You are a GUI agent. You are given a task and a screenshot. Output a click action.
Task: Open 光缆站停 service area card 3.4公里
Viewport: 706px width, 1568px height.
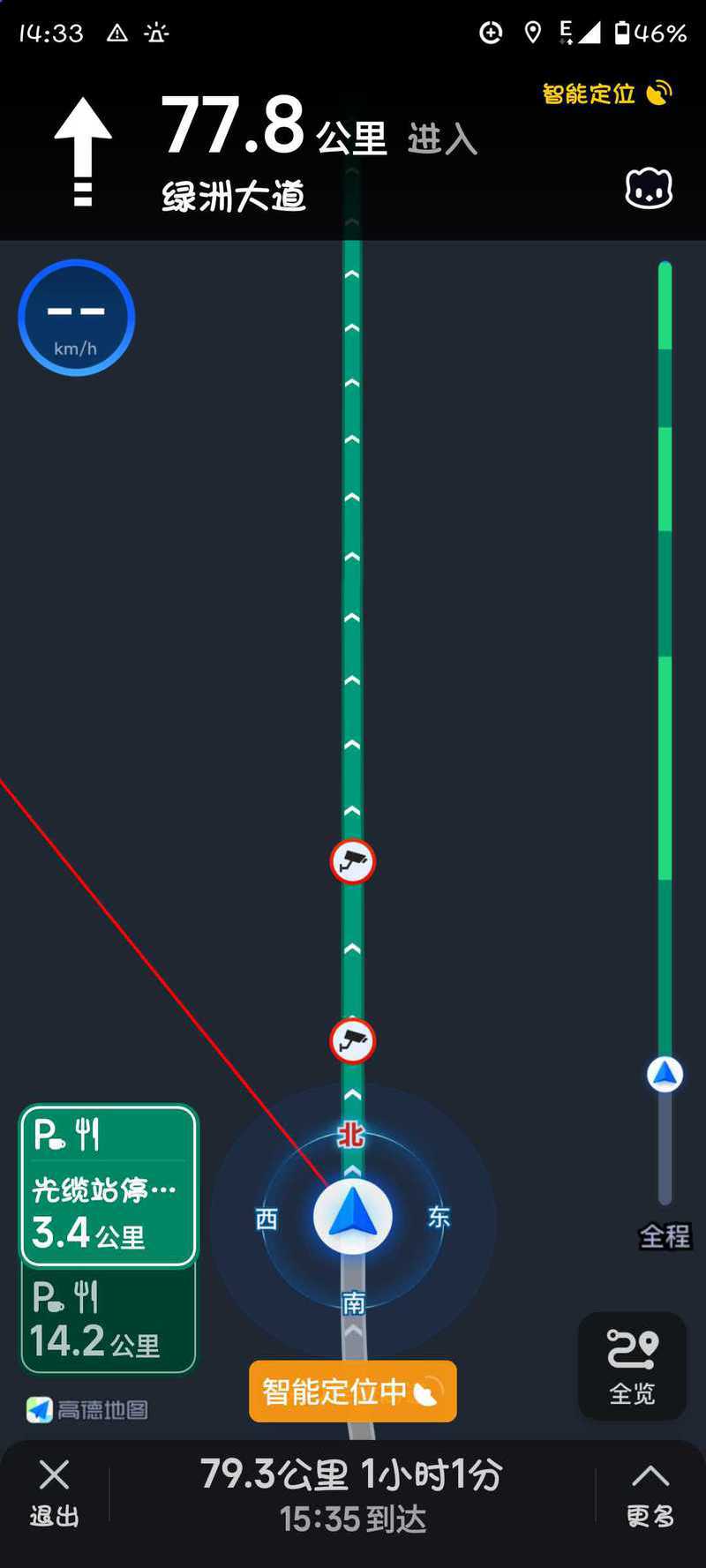click(x=108, y=1185)
